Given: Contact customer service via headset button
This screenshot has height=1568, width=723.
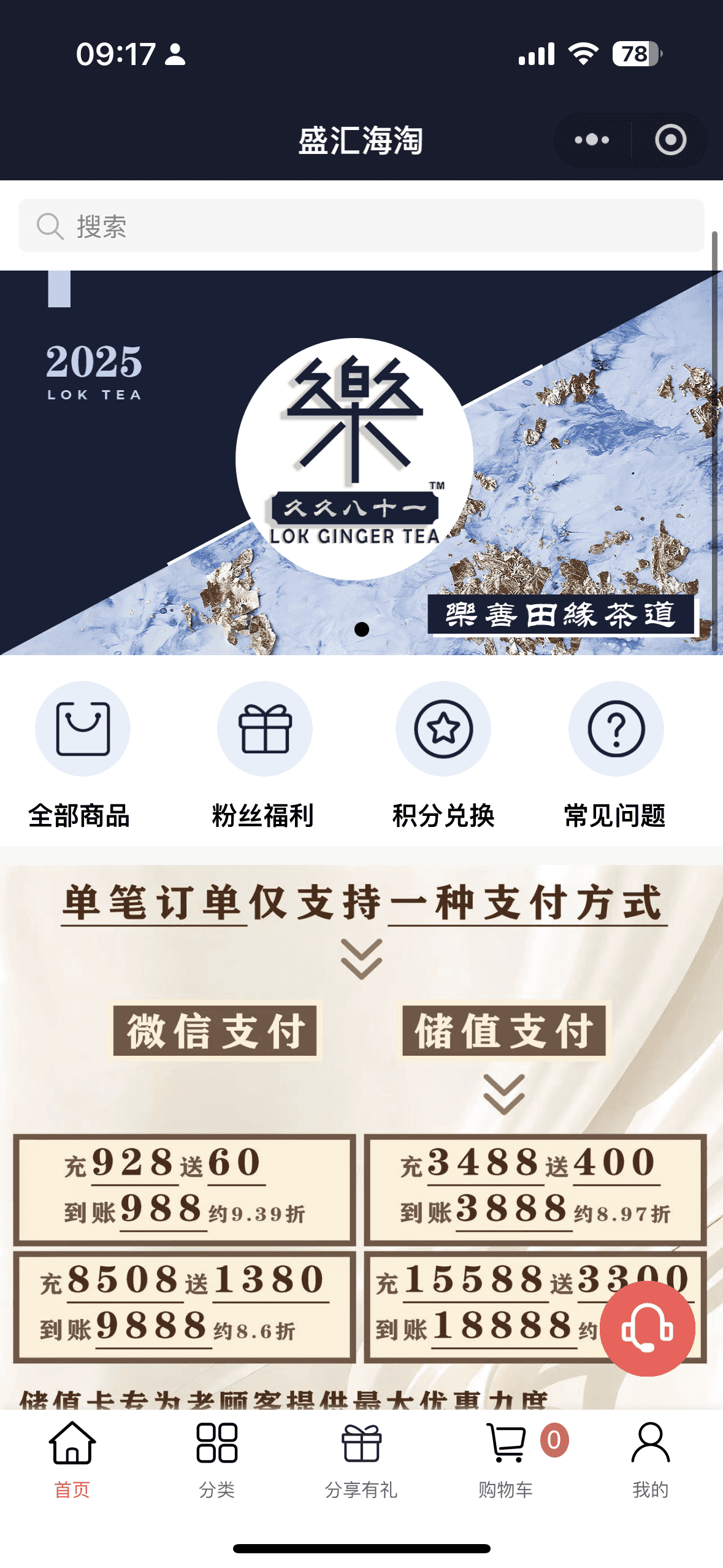Looking at the screenshot, I should (x=647, y=1328).
